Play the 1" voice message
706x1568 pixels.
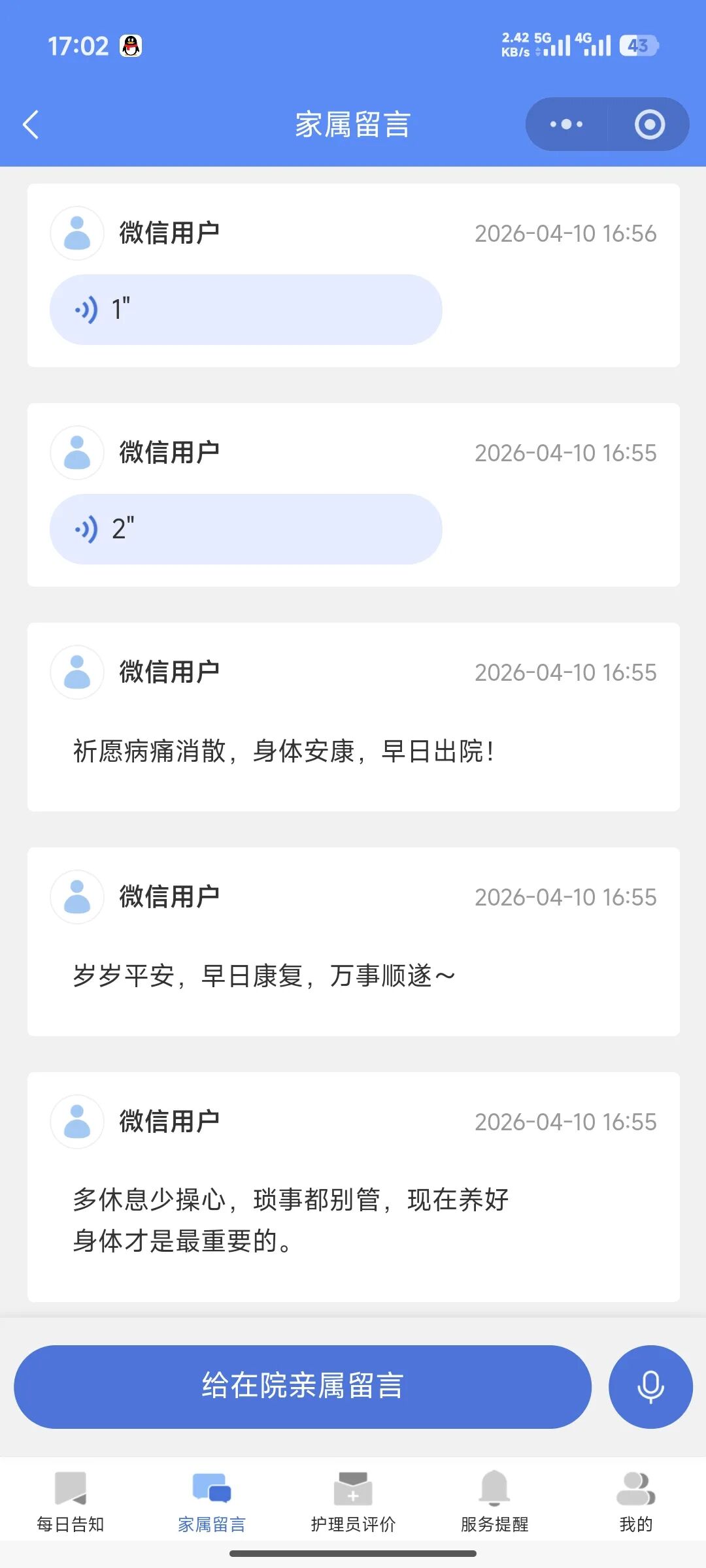pos(246,310)
